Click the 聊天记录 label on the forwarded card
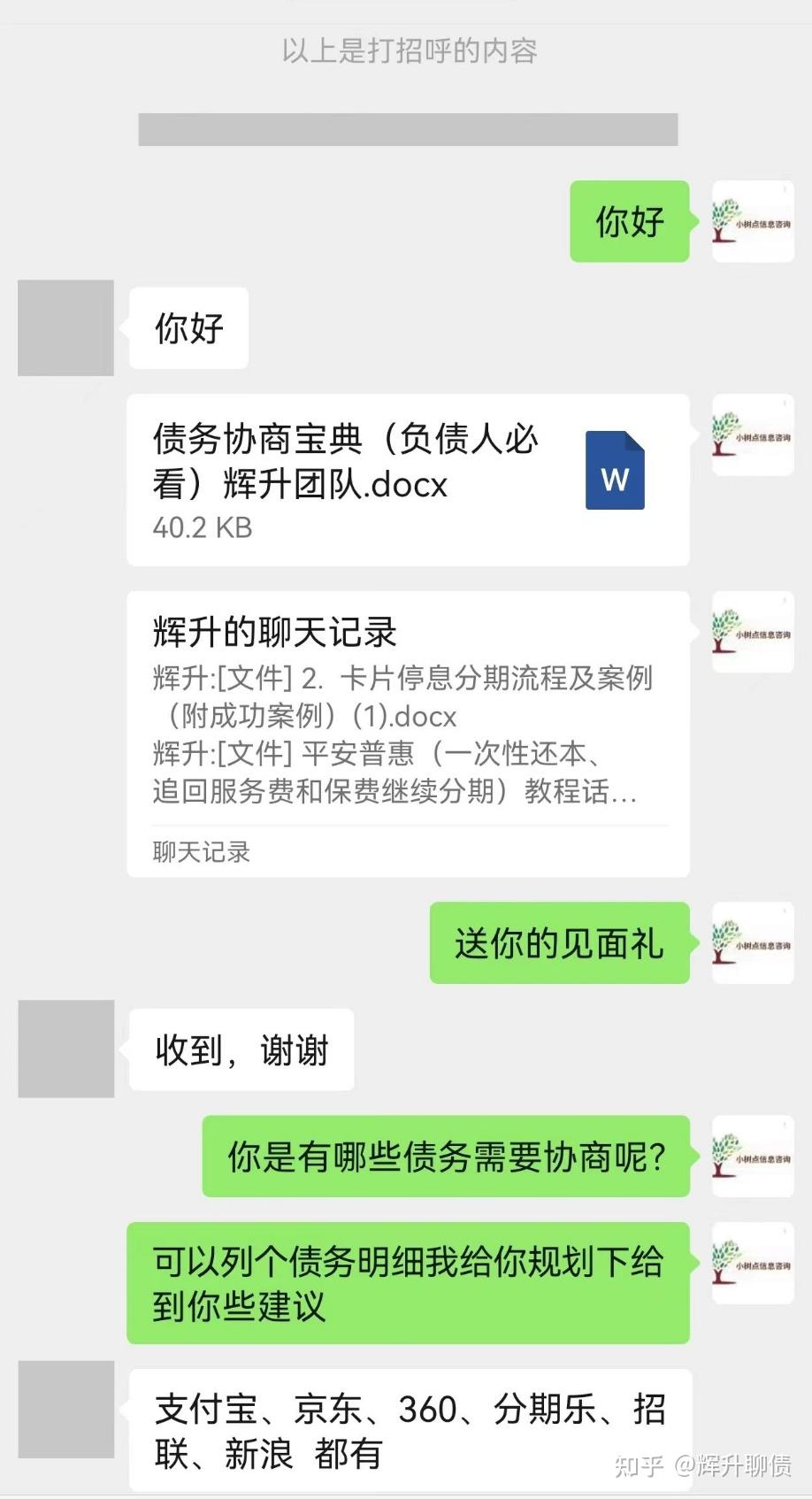Viewport: 812px width, 1499px height. point(199,852)
